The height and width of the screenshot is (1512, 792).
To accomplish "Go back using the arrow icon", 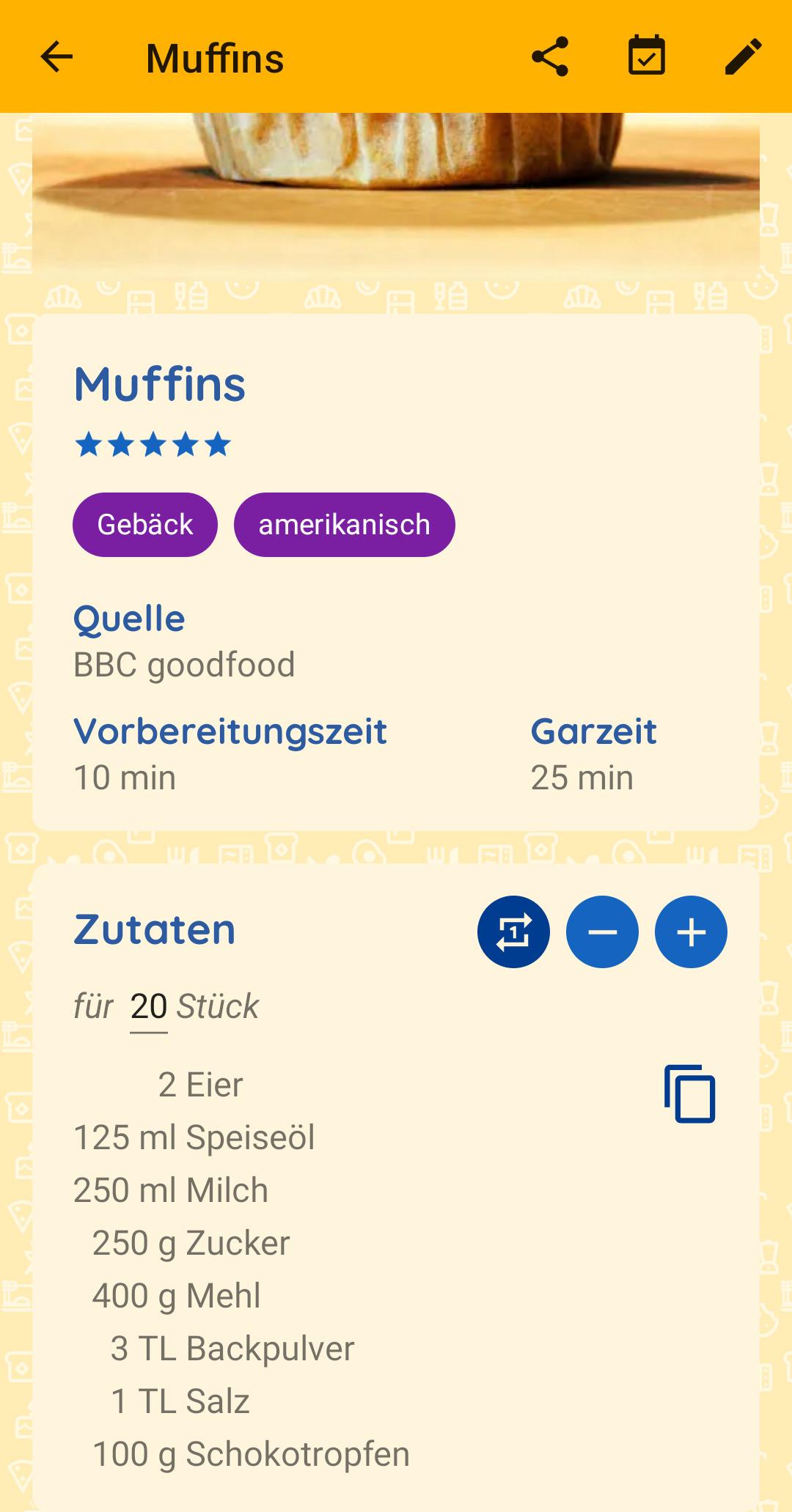I will coord(56,57).
